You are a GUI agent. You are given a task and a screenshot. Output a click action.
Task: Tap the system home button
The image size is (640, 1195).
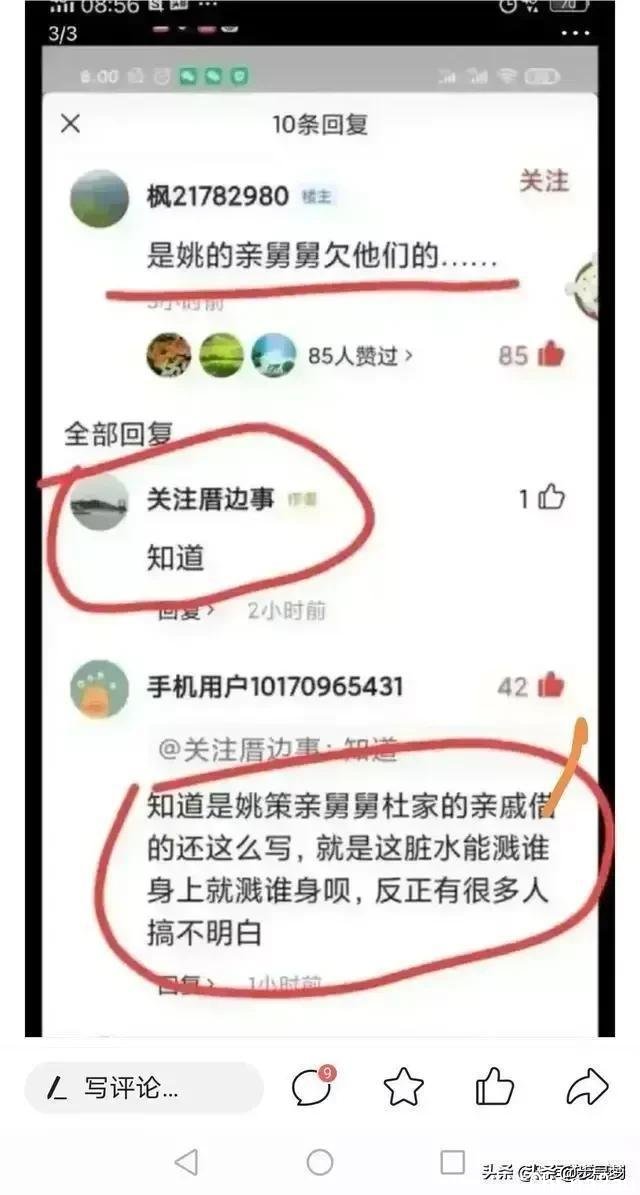(320, 1162)
